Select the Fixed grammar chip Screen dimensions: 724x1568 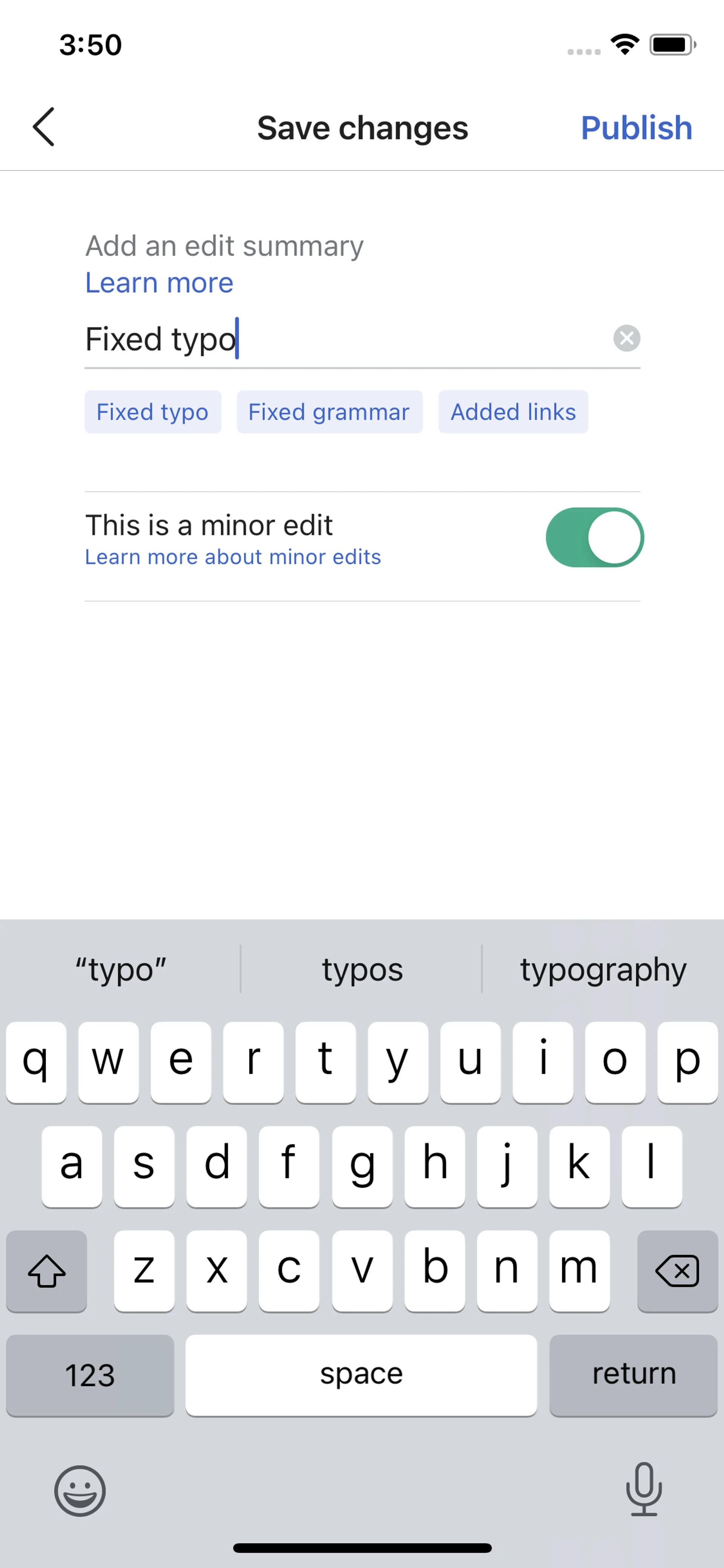click(x=329, y=412)
